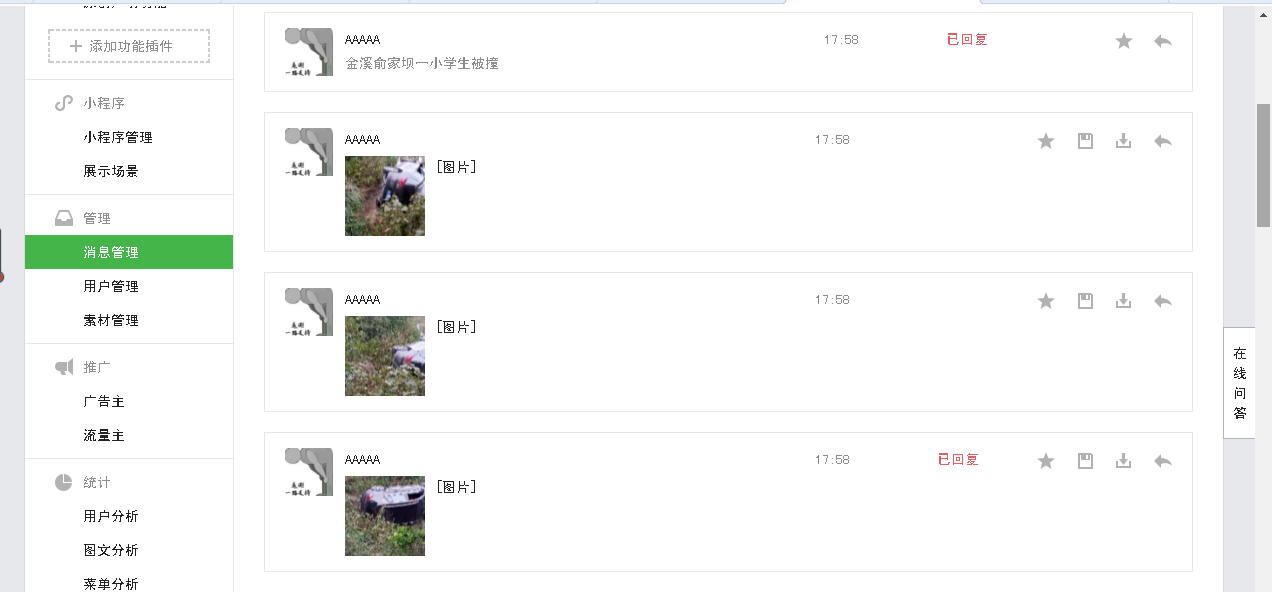Open 流量主 under 推广
This screenshot has height=592, width=1272.
tap(104, 435)
